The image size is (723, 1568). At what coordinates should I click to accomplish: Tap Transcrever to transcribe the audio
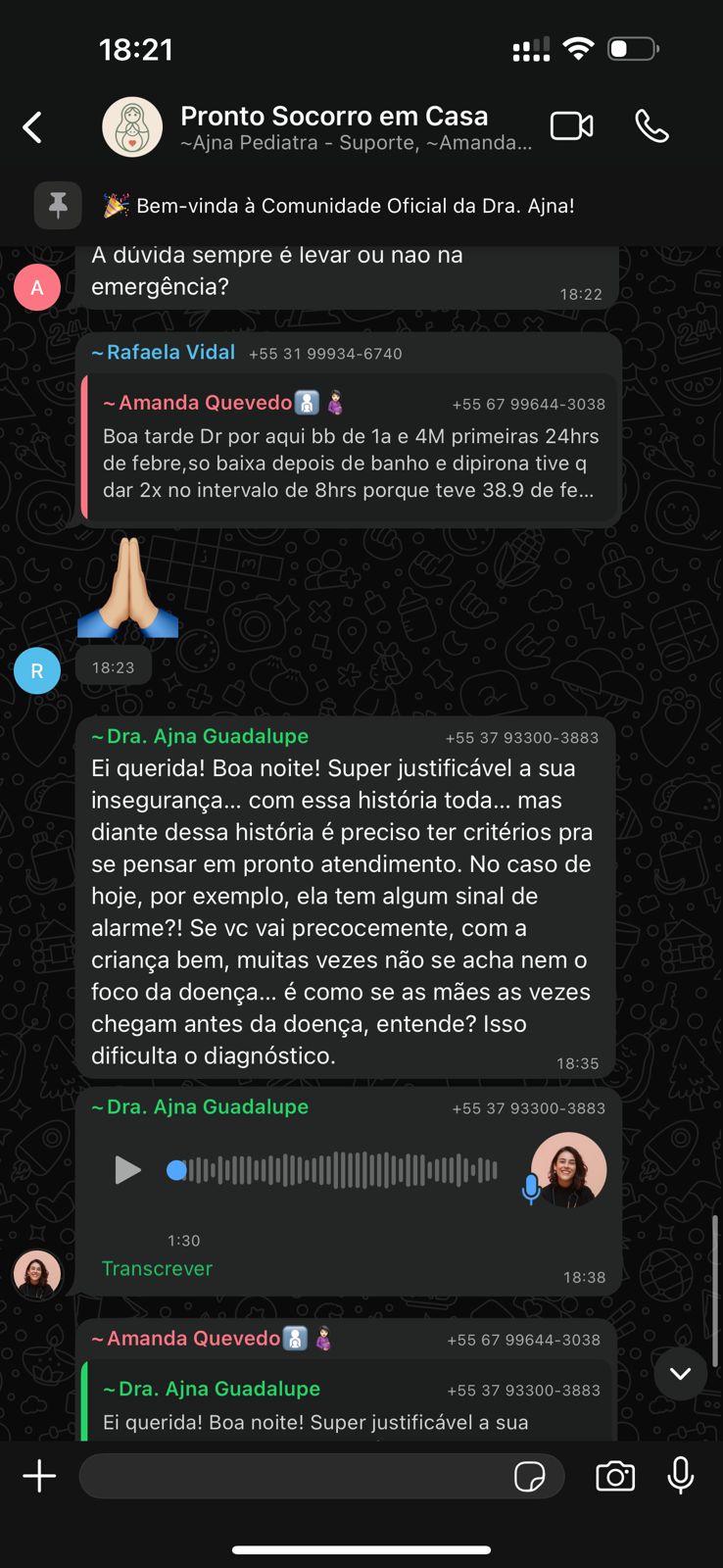tap(157, 1268)
